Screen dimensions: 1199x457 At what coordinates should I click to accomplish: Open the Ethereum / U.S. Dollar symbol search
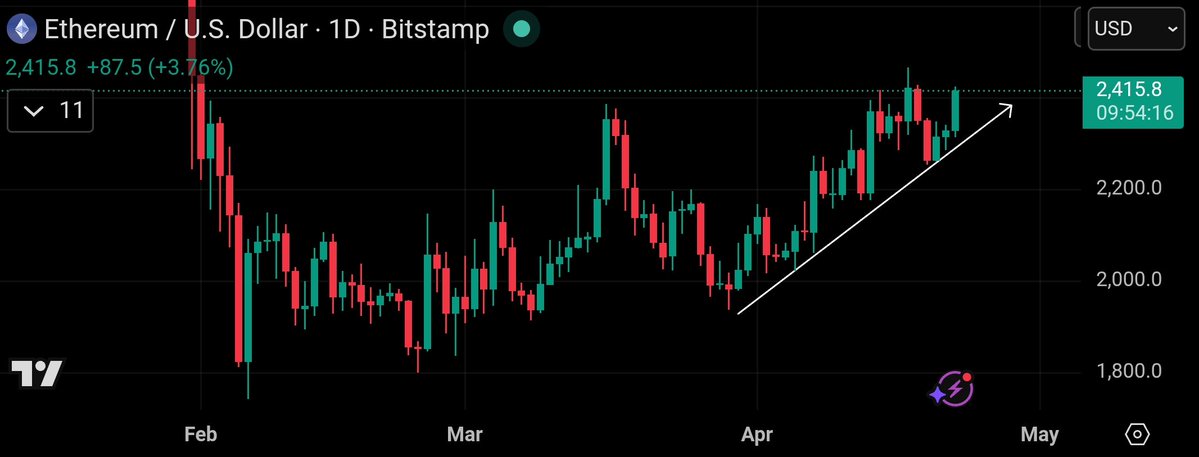[x=175, y=29]
